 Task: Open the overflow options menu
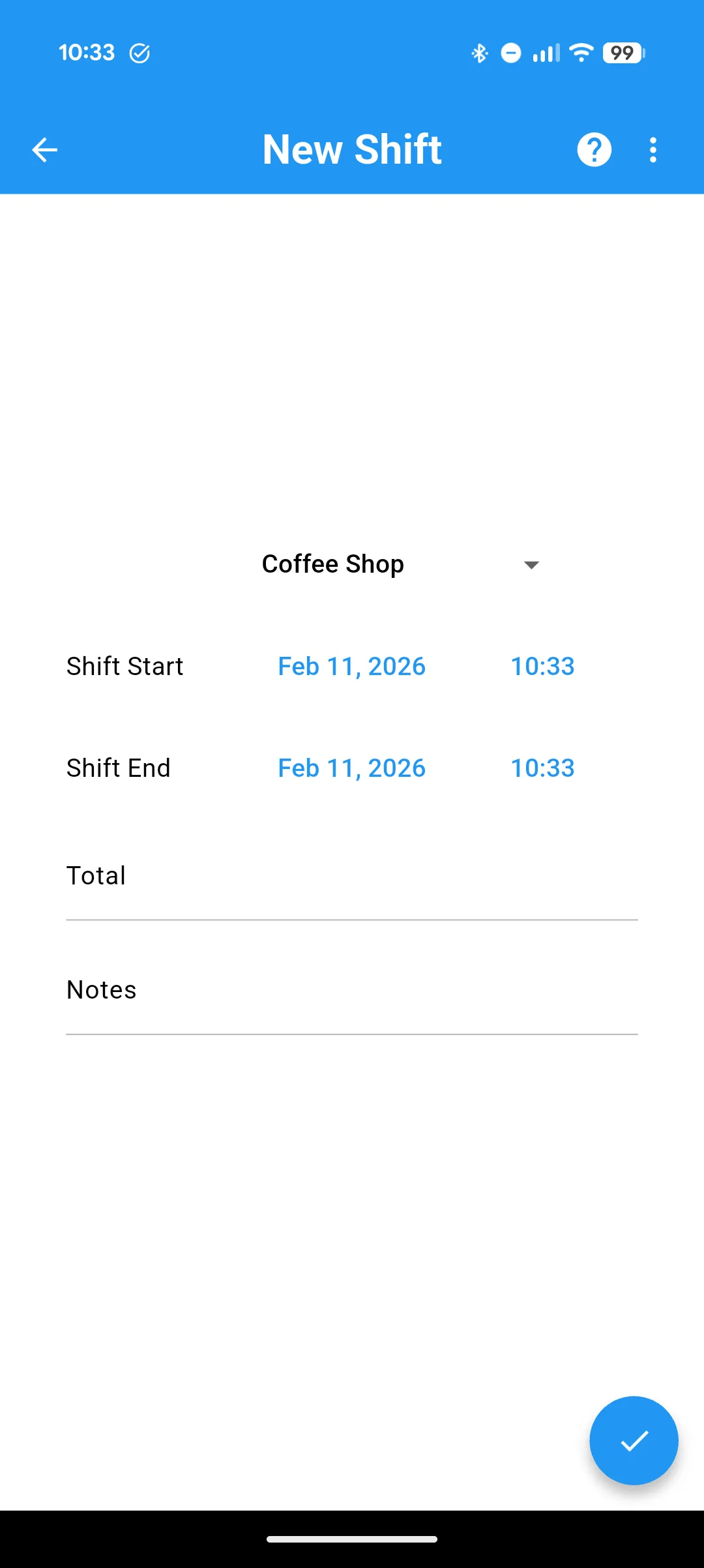(653, 149)
